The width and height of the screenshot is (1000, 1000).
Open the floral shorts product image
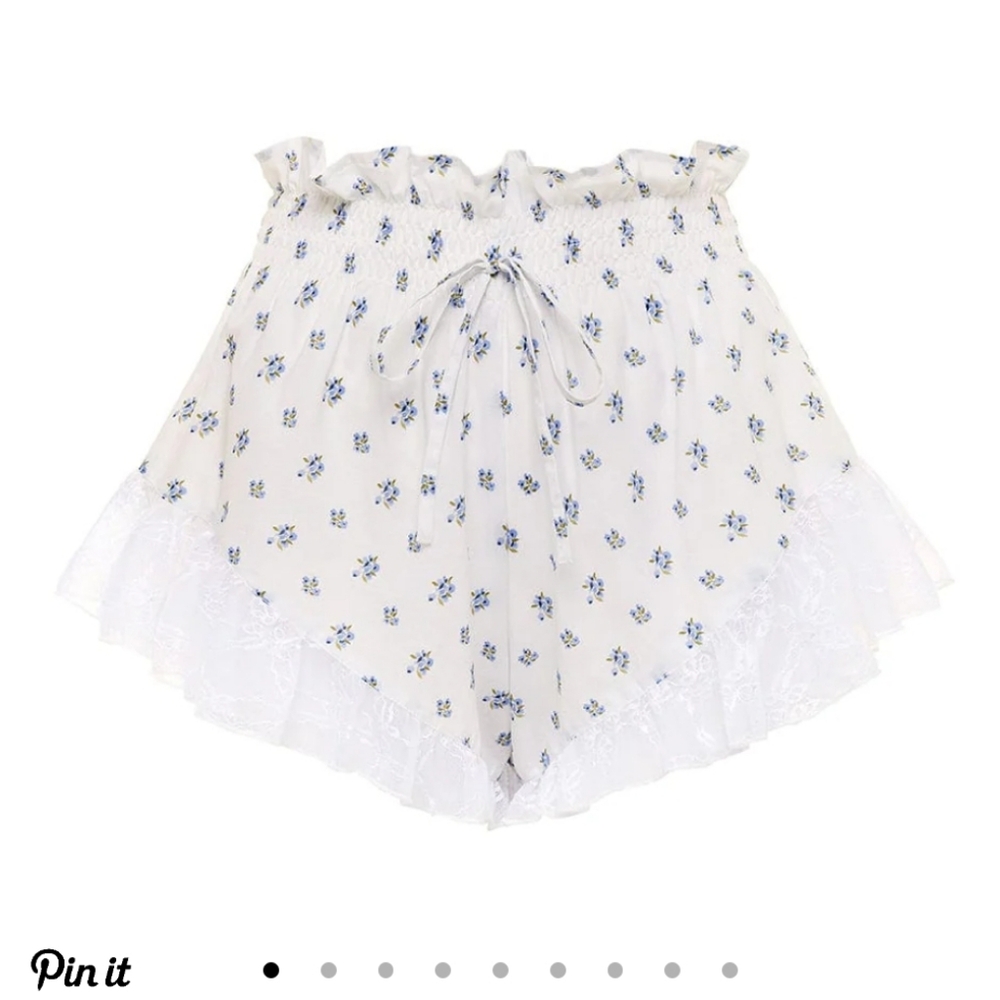point(500,480)
